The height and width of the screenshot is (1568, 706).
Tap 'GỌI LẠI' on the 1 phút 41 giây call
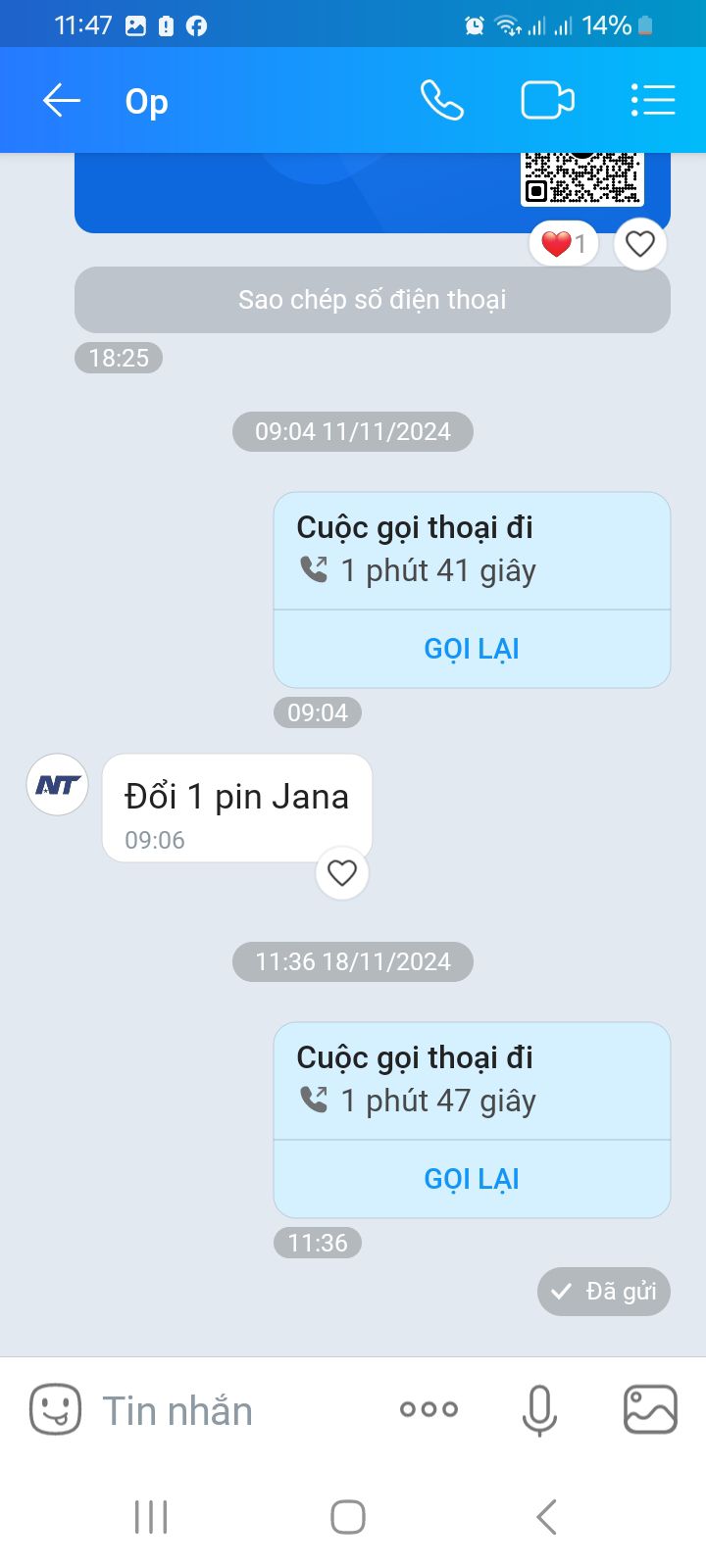click(472, 648)
